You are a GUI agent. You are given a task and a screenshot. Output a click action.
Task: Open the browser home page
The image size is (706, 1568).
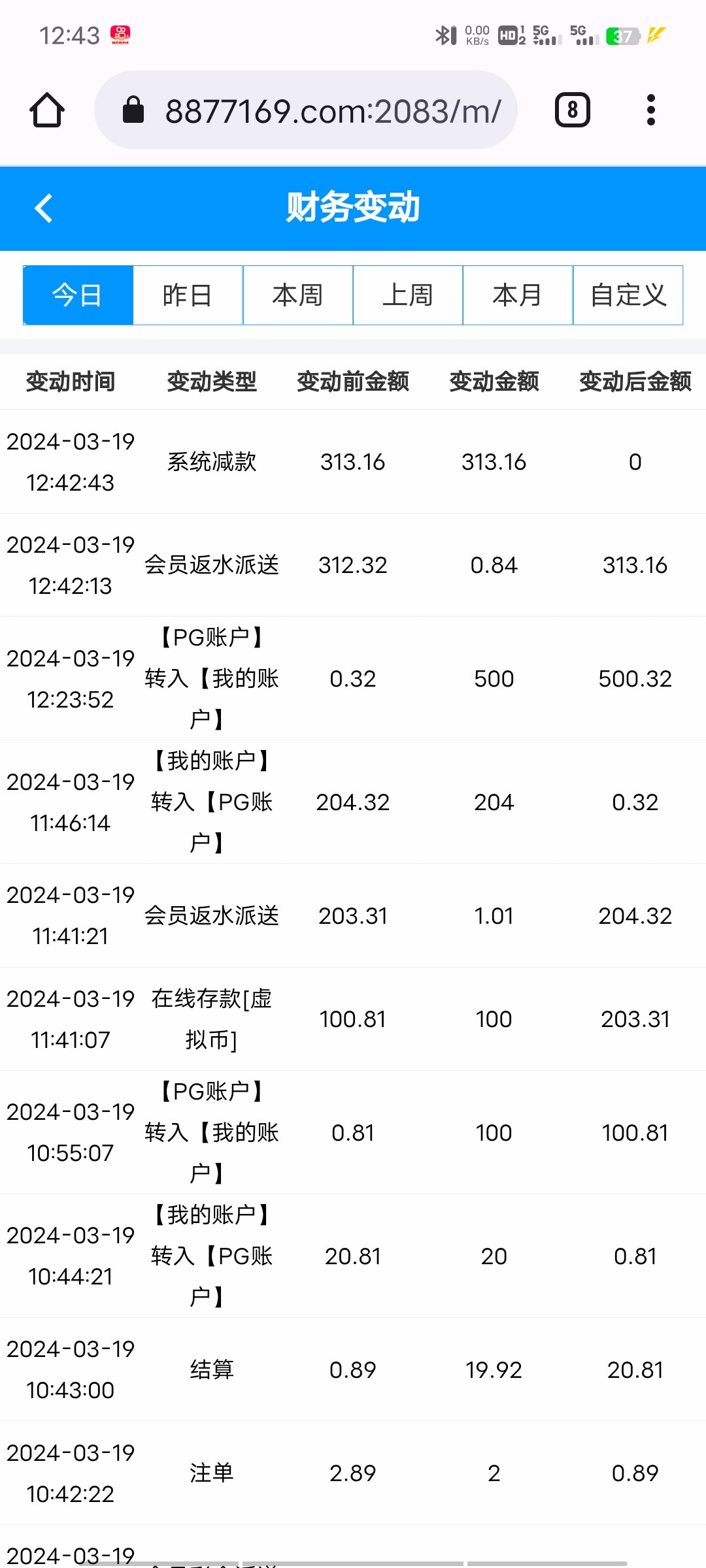click(47, 110)
